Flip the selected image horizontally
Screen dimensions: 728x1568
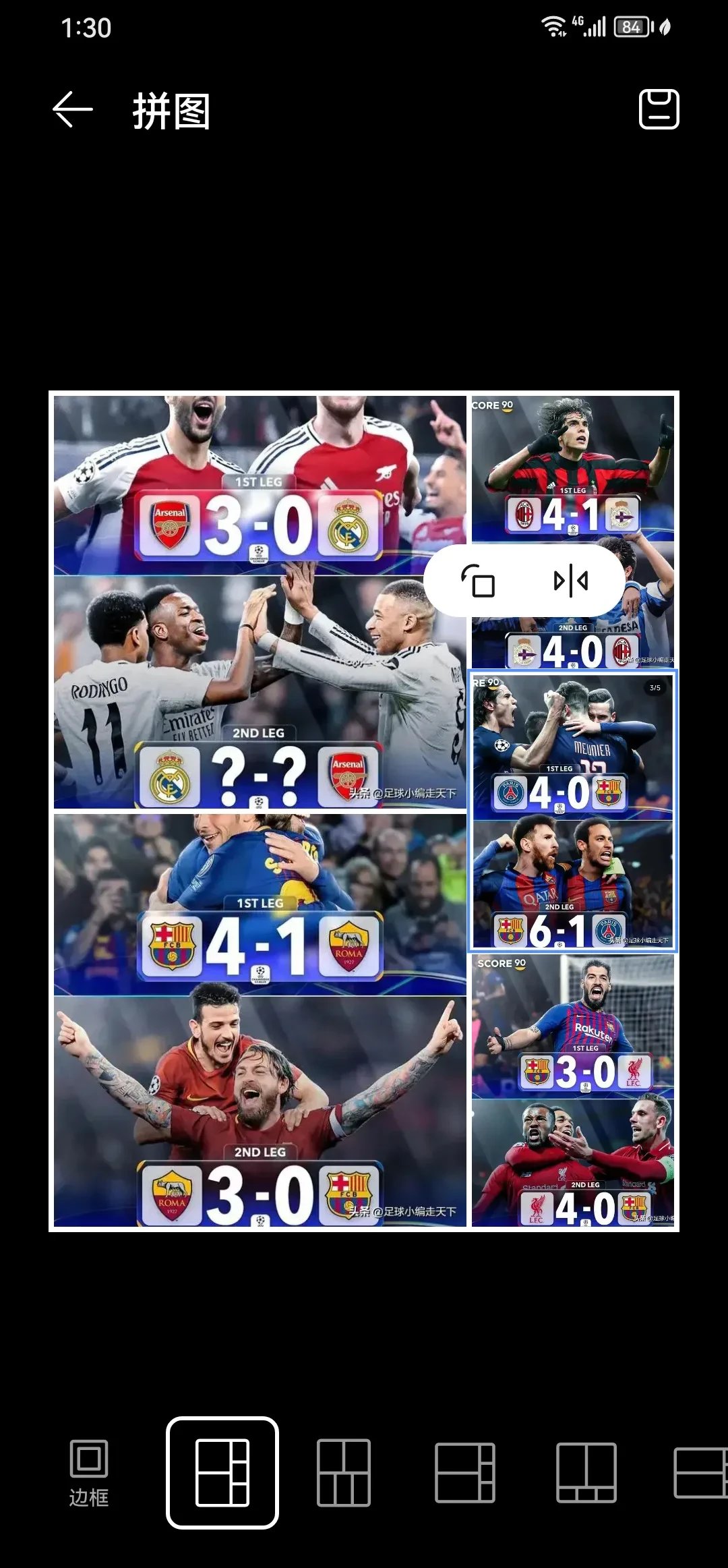570,581
